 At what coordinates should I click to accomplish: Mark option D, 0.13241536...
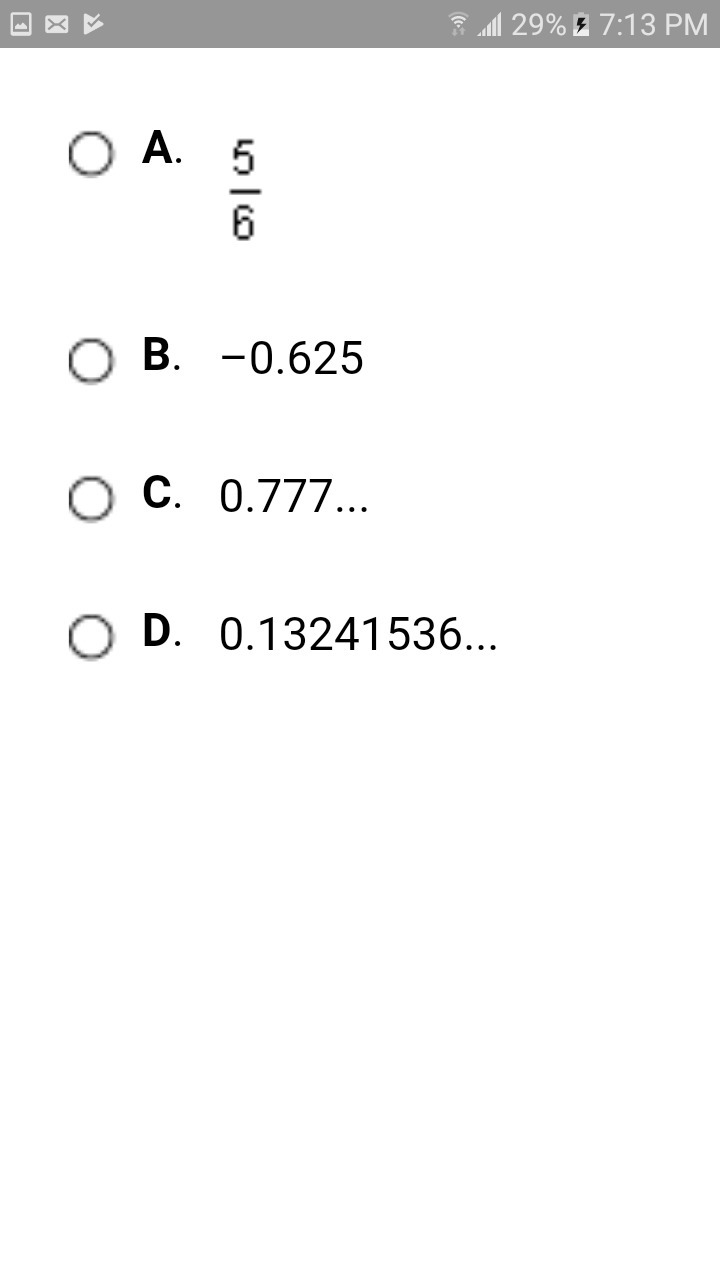pos(91,636)
